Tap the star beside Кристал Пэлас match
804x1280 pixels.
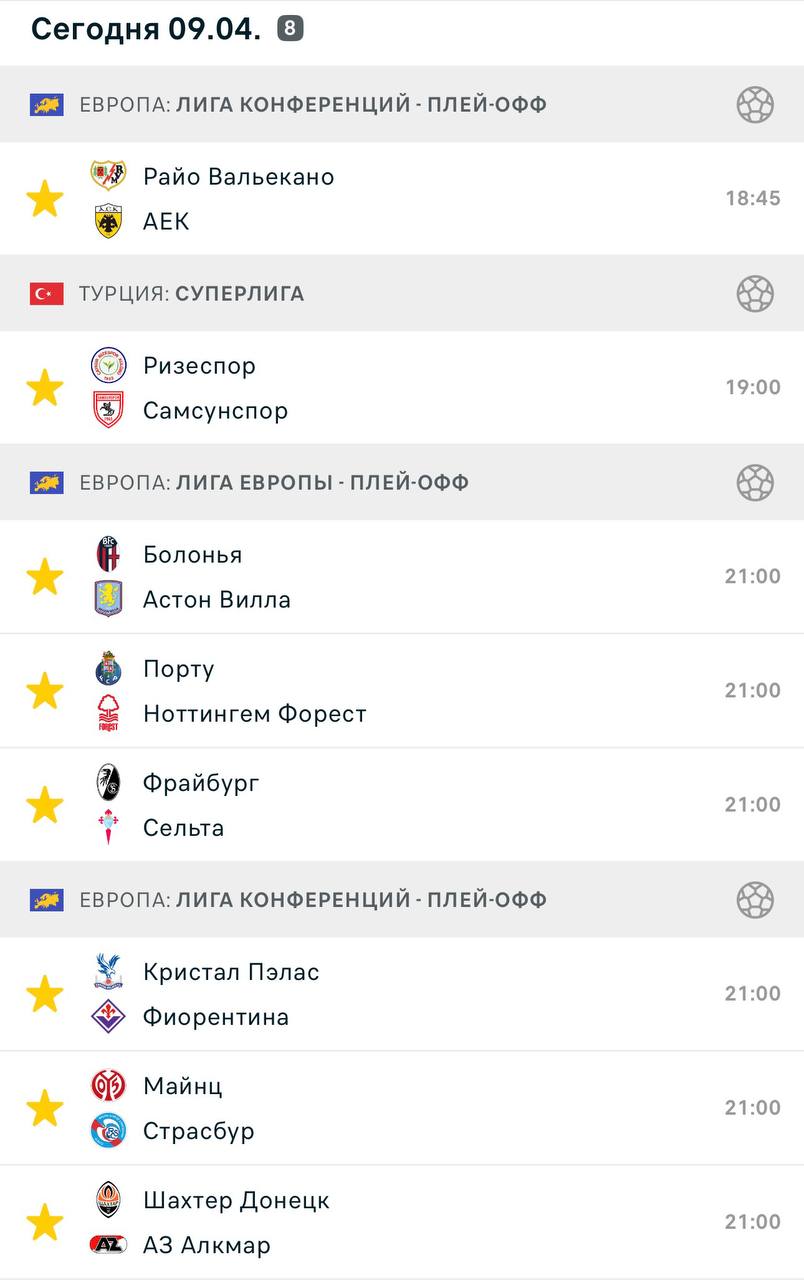point(45,994)
